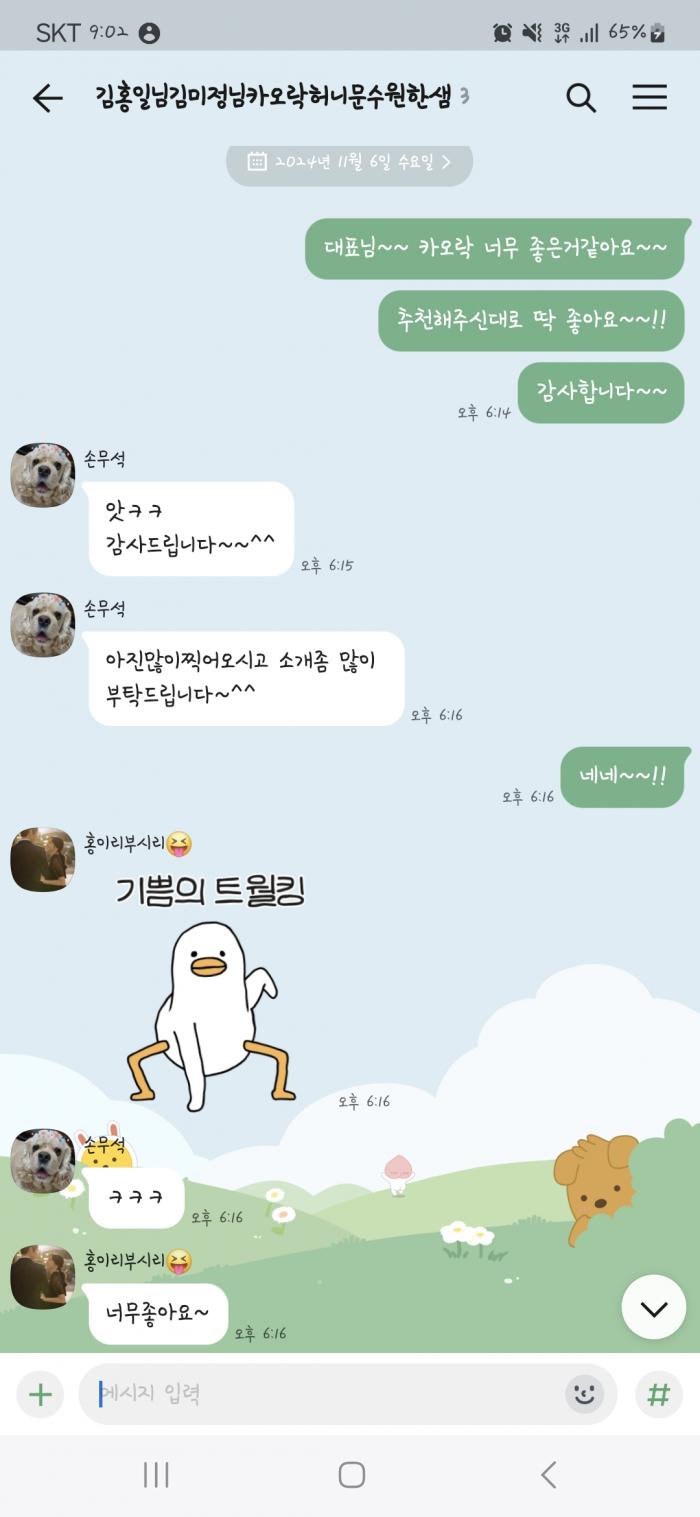Image resolution: width=700 pixels, height=1517 pixels.
Task: Jump to latest message with down chevron
Action: point(654,1308)
